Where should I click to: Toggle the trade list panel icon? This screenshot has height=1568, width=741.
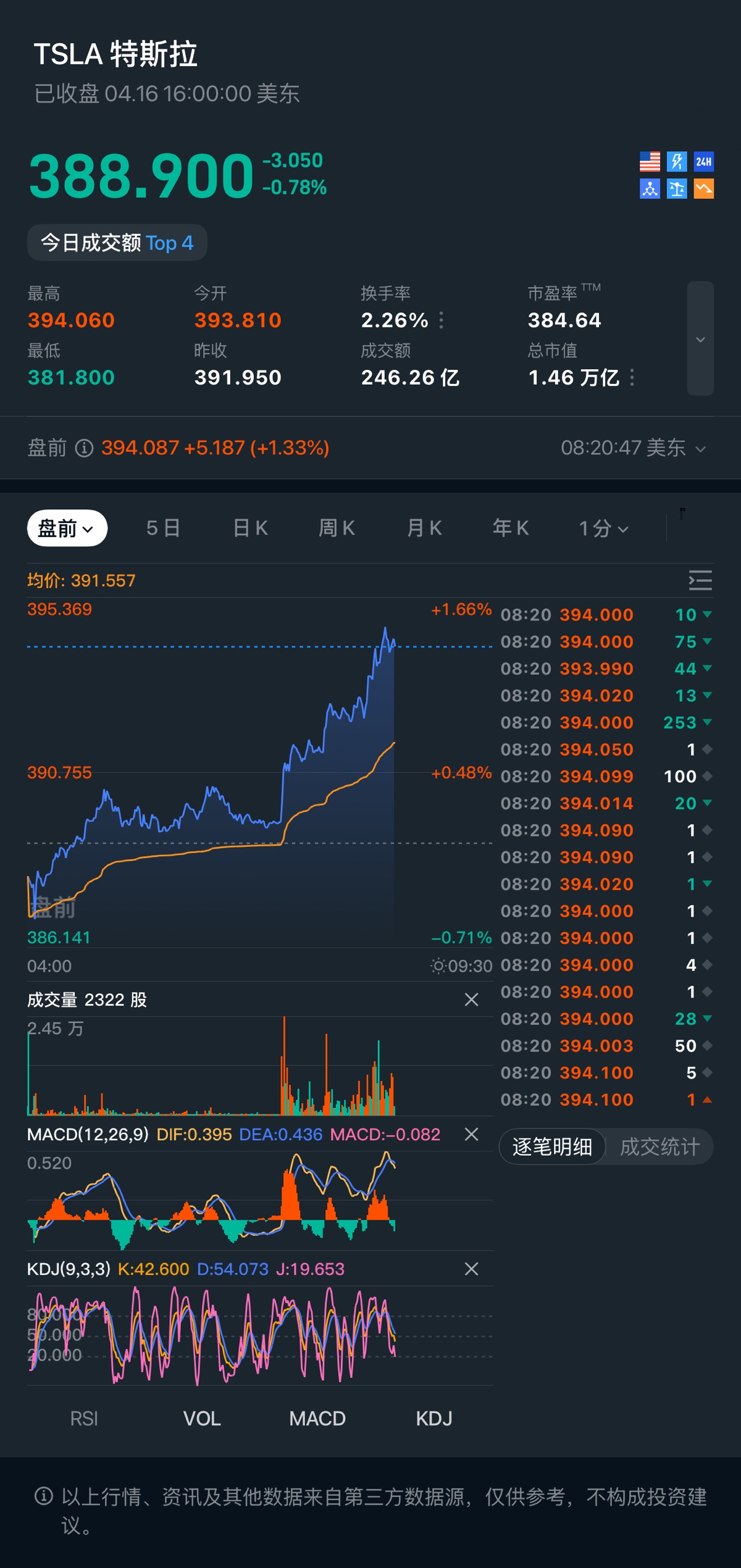[x=700, y=580]
